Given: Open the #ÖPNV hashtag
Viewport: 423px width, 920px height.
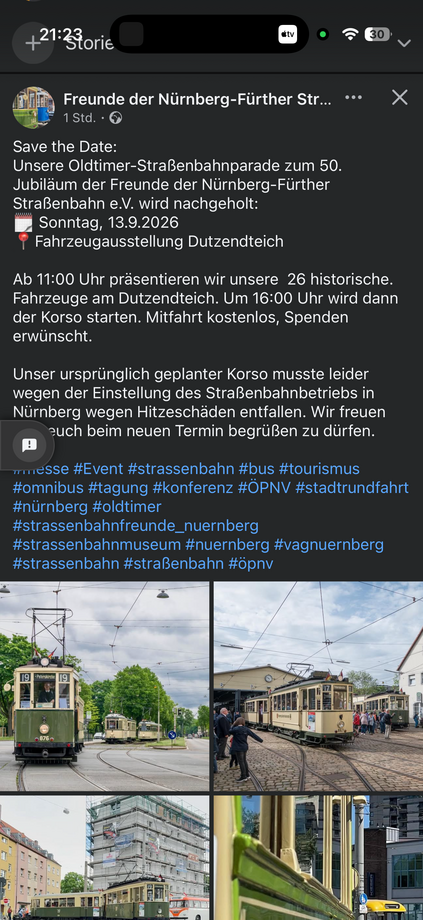Looking at the screenshot, I should [264, 488].
